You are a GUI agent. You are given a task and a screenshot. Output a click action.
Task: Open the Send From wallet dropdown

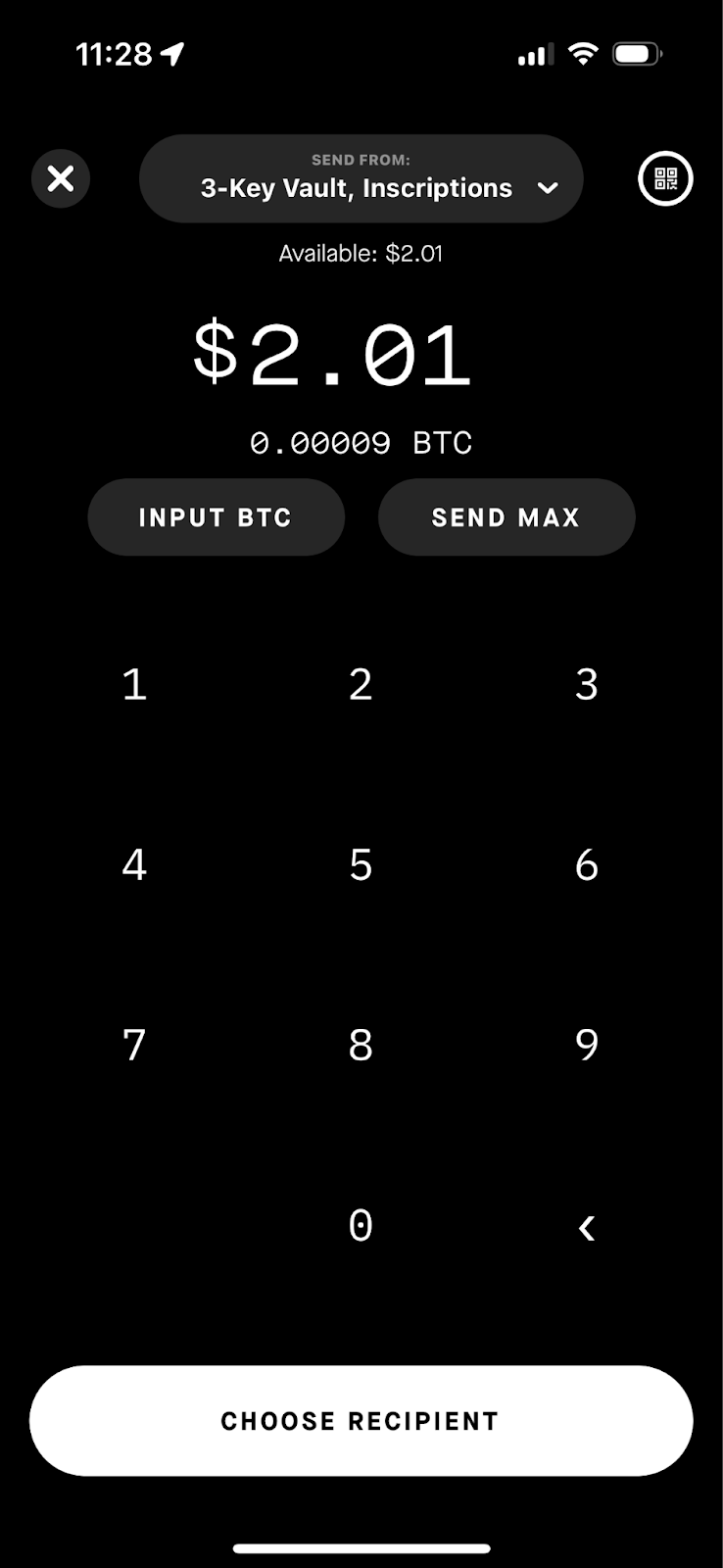pyautogui.click(x=361, y=178)
